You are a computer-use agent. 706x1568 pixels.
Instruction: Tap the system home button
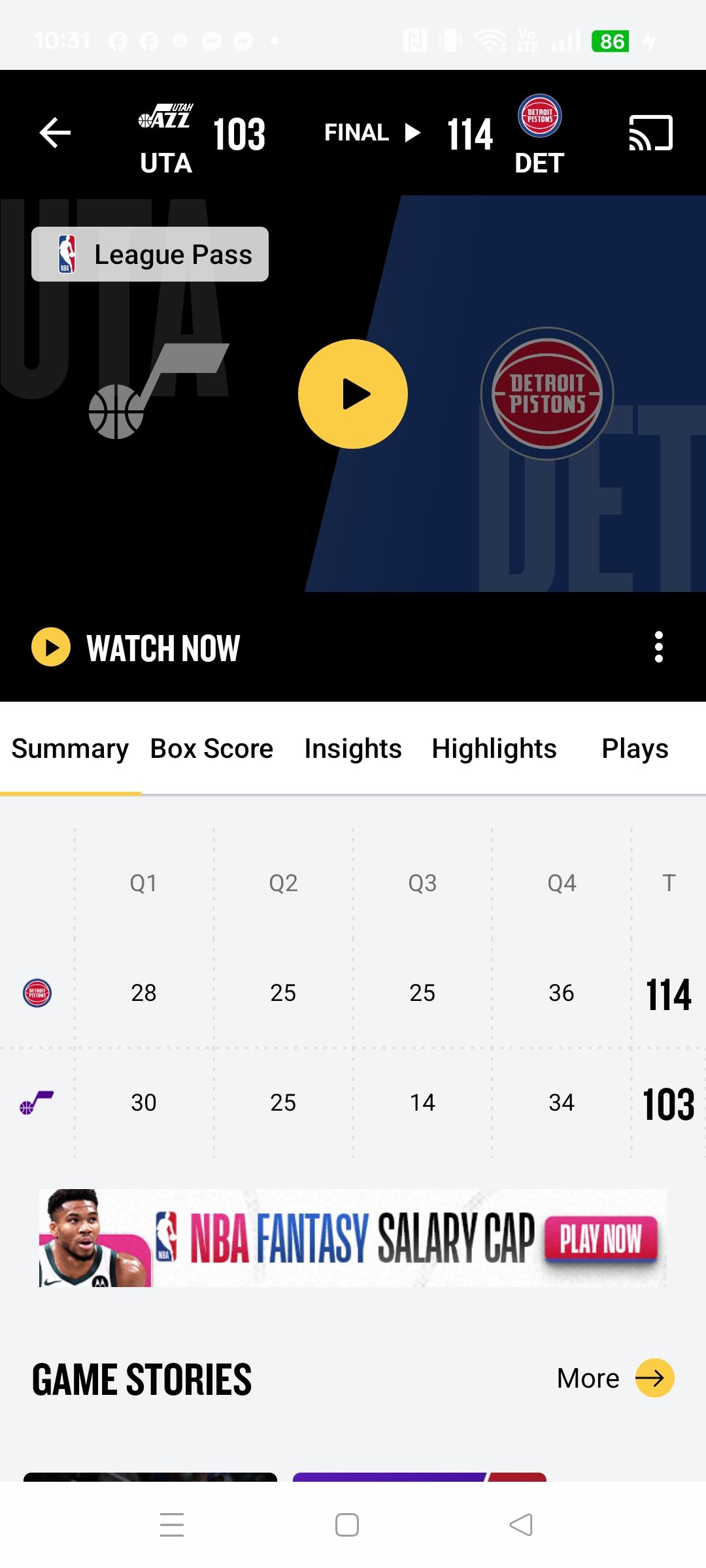pyautogui.click(x=347, y=1525)
